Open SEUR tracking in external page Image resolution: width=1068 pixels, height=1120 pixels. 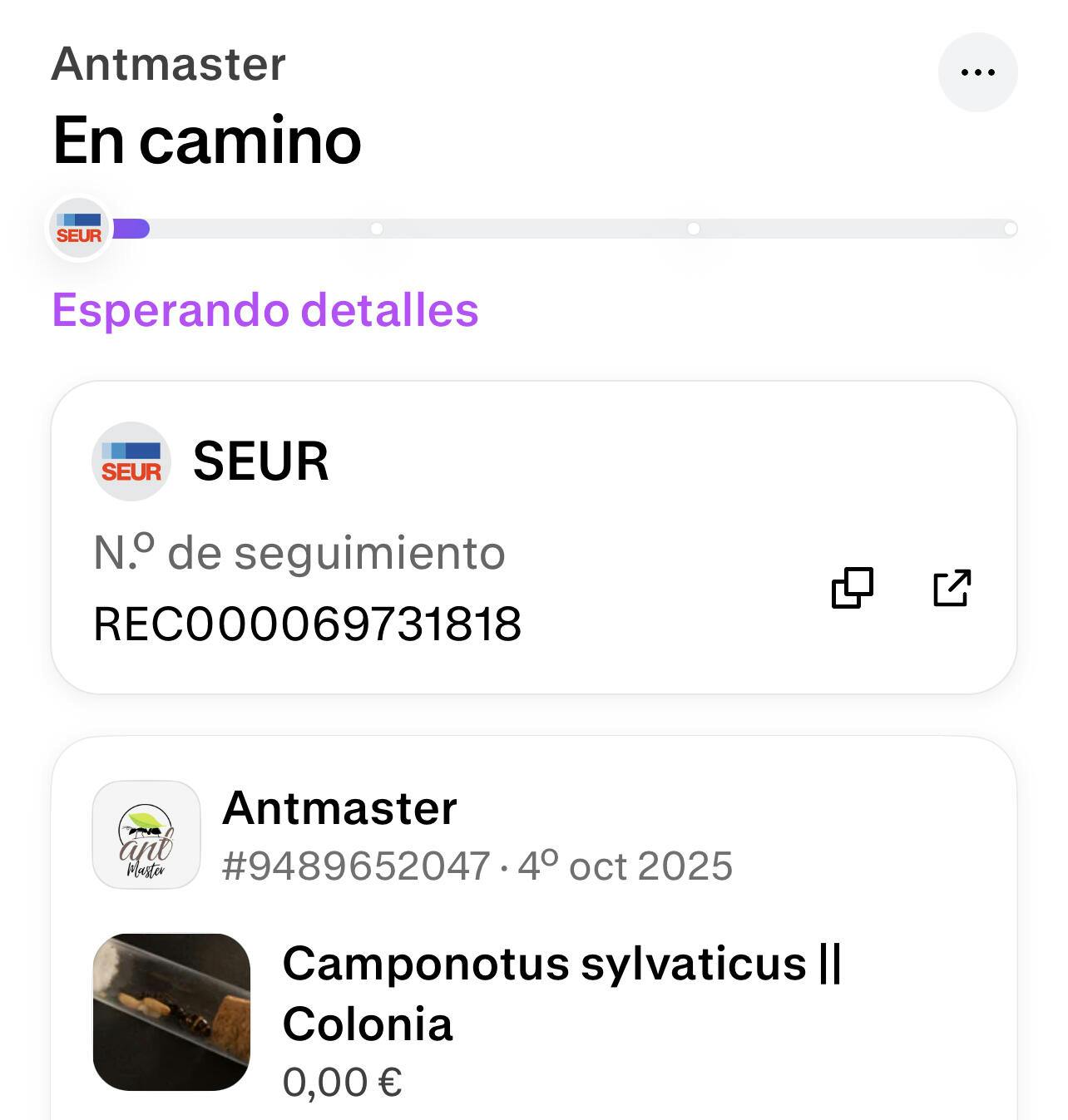952,588
